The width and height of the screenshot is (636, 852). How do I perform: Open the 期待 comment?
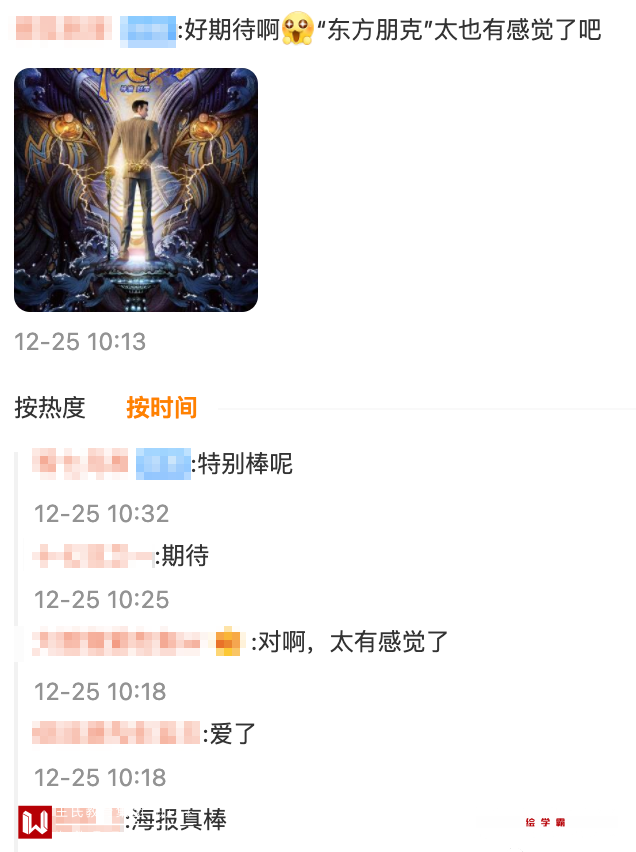pyautogui.click(x=185, y=556)
